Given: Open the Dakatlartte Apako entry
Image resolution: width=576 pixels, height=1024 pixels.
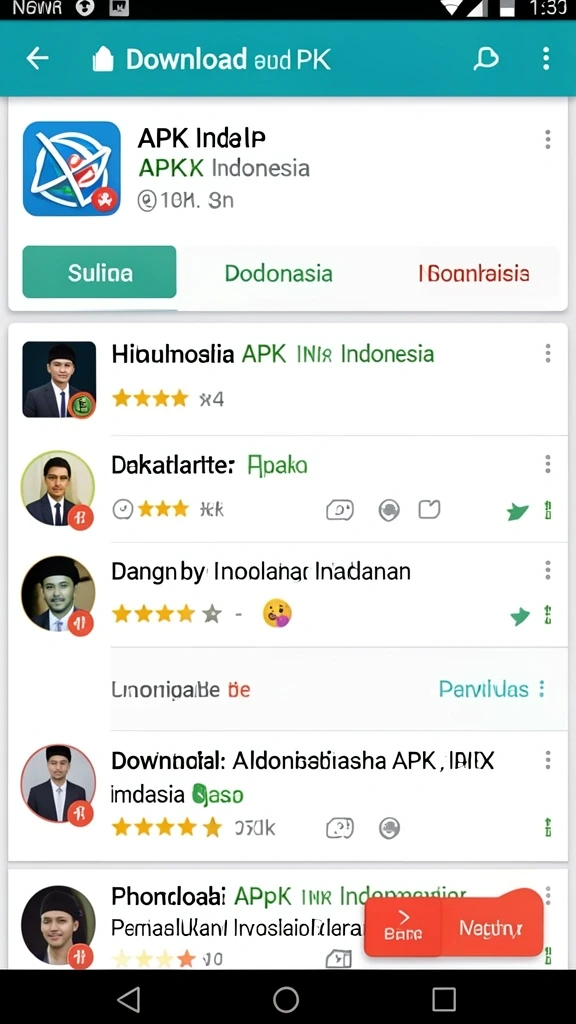Looking at the screenshot, I should pyautogui.click(x=287, y=488).
